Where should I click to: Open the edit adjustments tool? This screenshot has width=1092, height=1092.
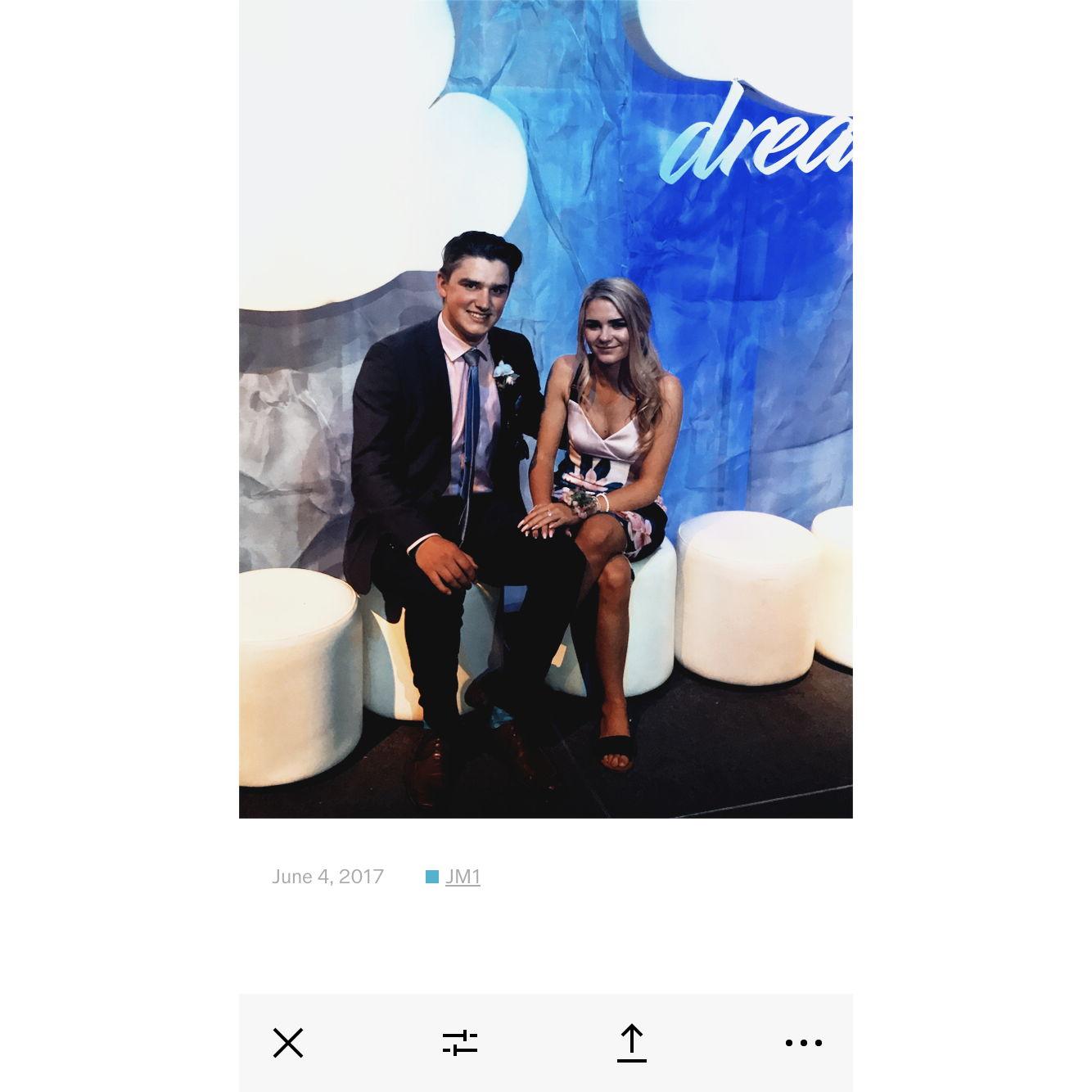[460, 1043]
